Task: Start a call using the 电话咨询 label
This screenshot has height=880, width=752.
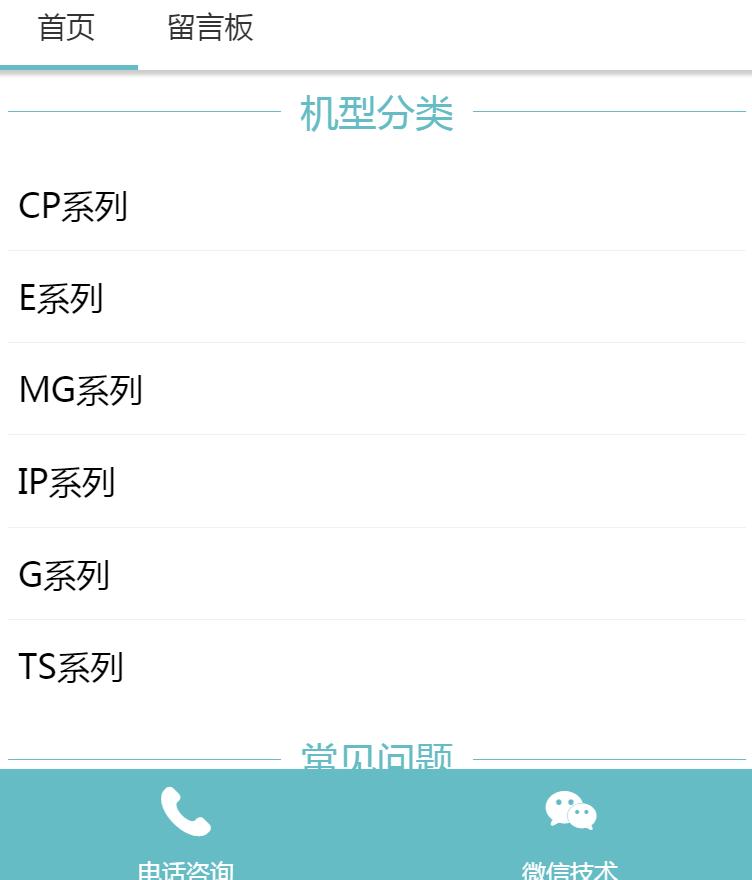Action: (x=186, y=868)
